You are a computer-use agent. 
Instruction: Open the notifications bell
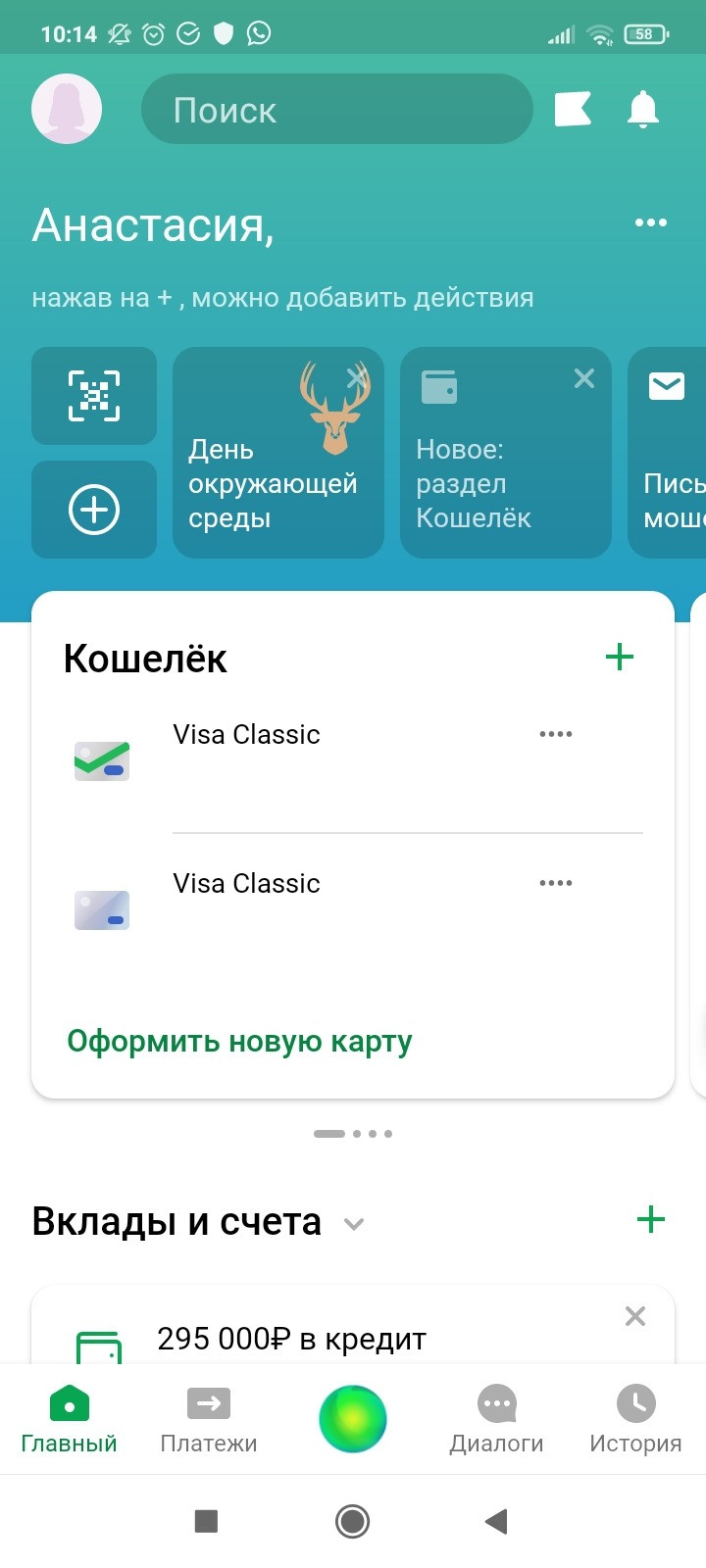[x=643, y=109]
